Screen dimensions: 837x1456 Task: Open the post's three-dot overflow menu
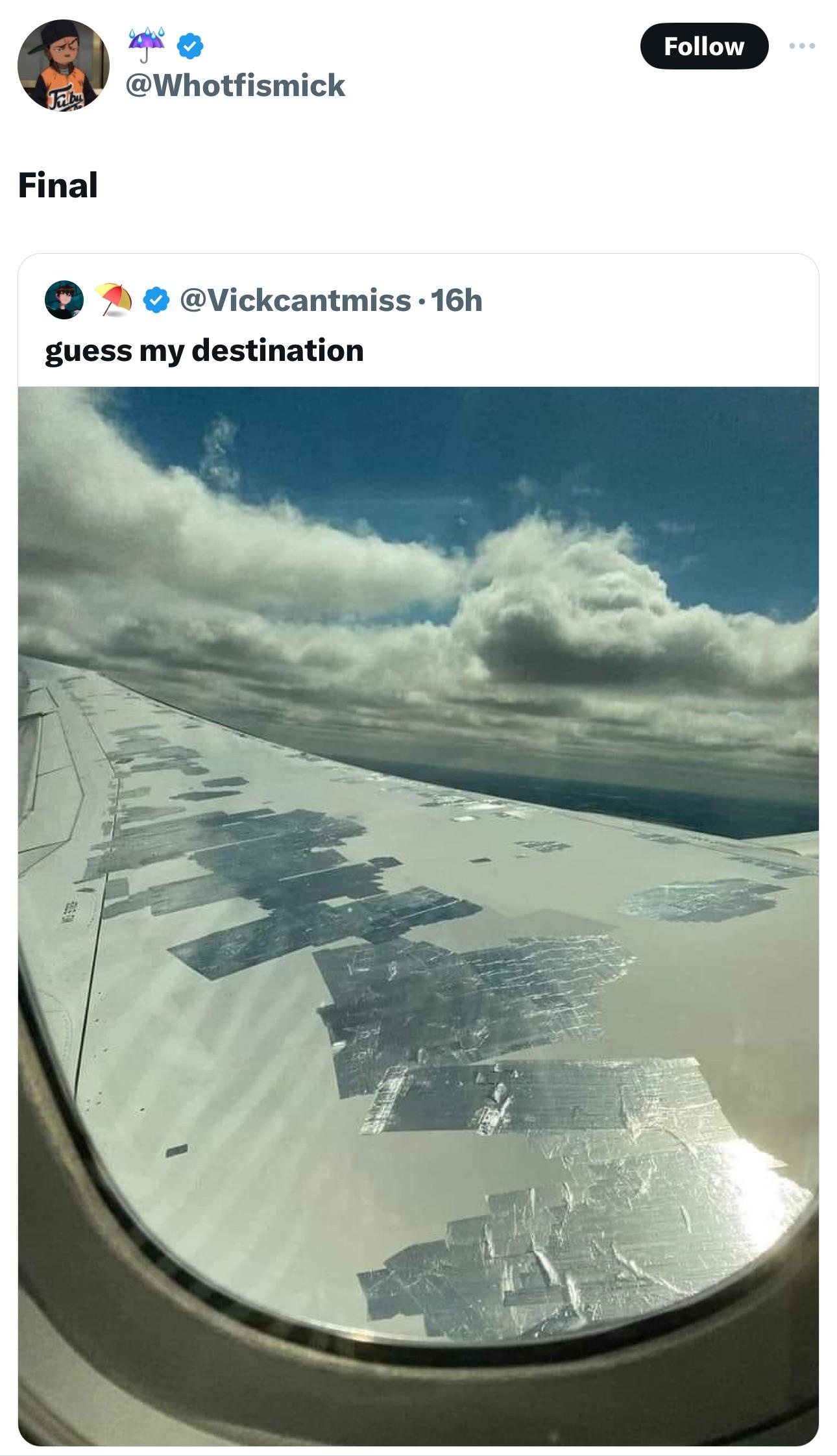pyautogui.click(x=802, y=46)
